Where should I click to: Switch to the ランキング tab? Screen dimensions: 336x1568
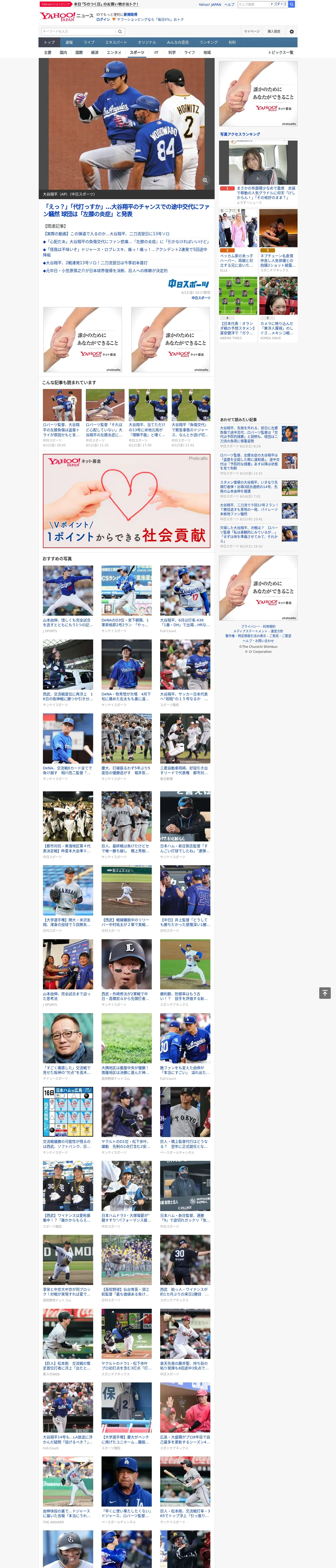coord(209,43)
